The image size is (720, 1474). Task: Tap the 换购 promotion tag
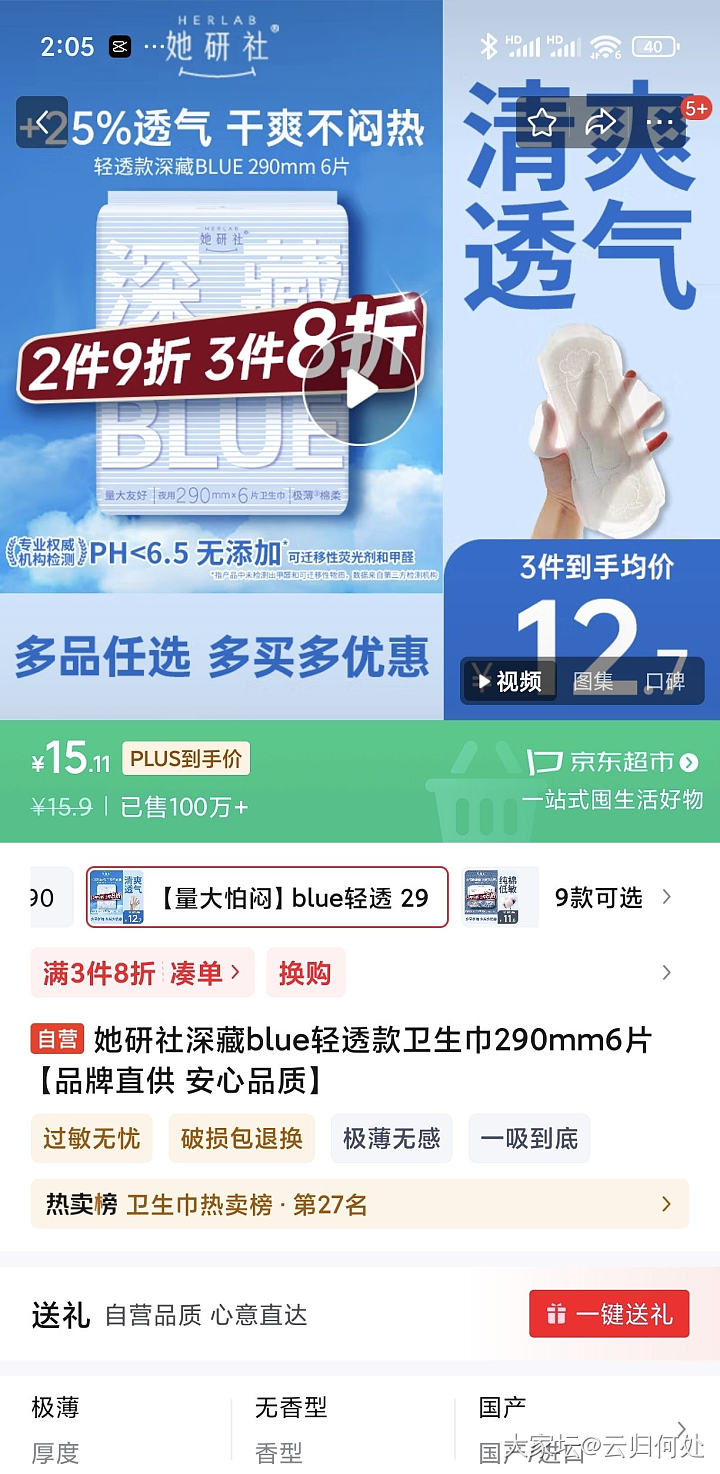coord(304,973)
